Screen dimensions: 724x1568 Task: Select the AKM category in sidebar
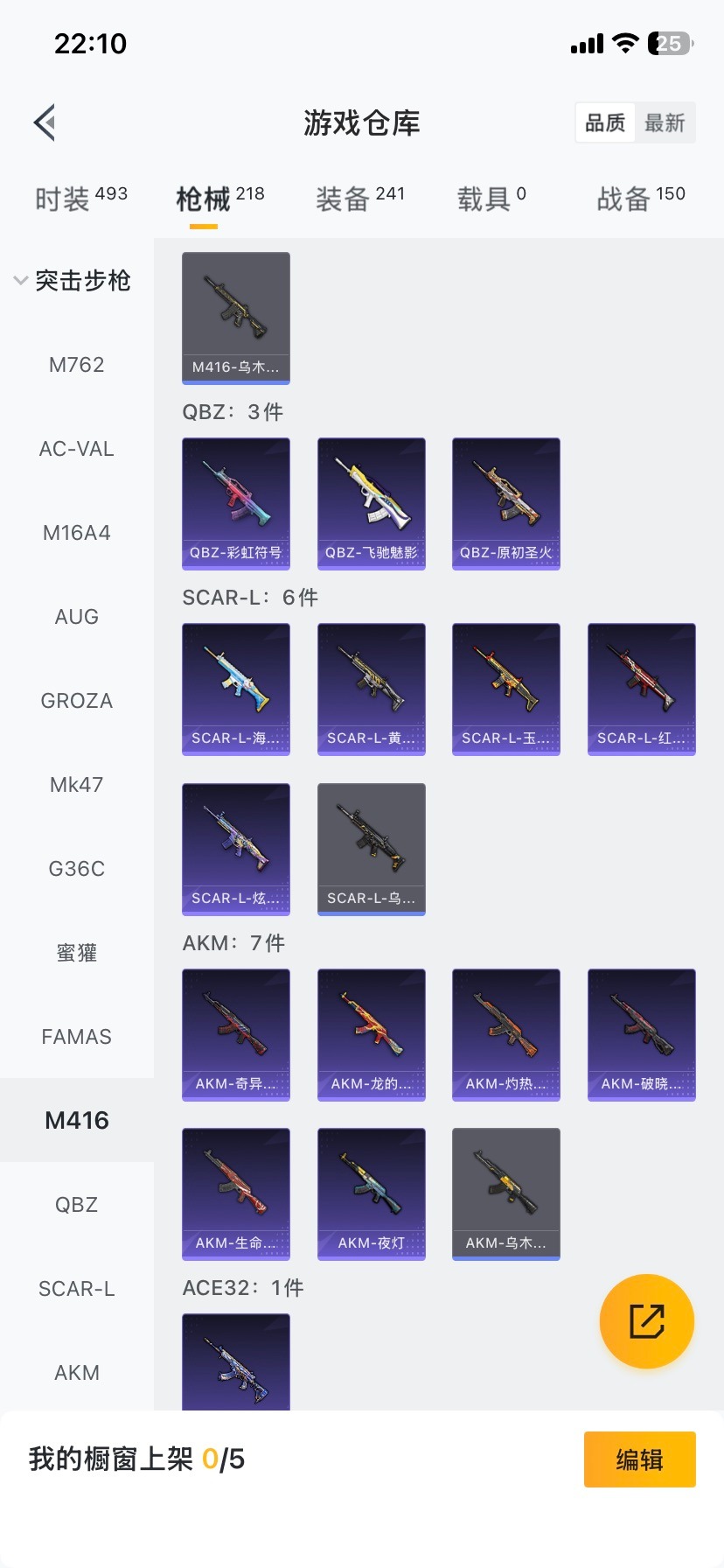[77, 1373]
